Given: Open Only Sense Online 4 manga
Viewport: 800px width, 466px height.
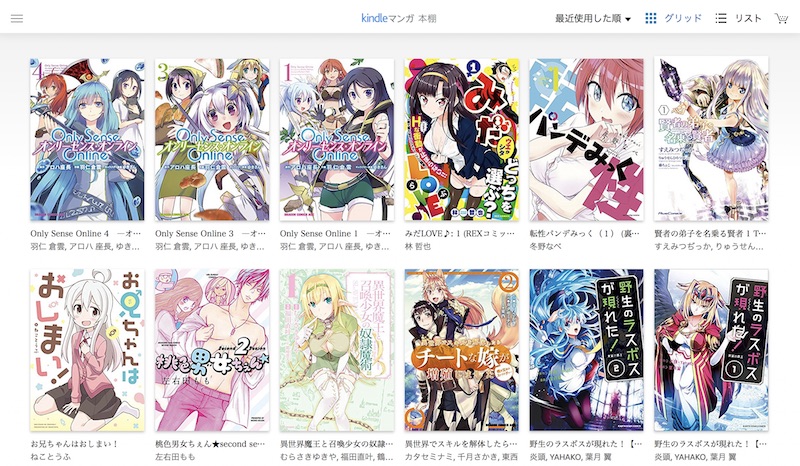Looking at the screenshot, I should click(87, 139).
